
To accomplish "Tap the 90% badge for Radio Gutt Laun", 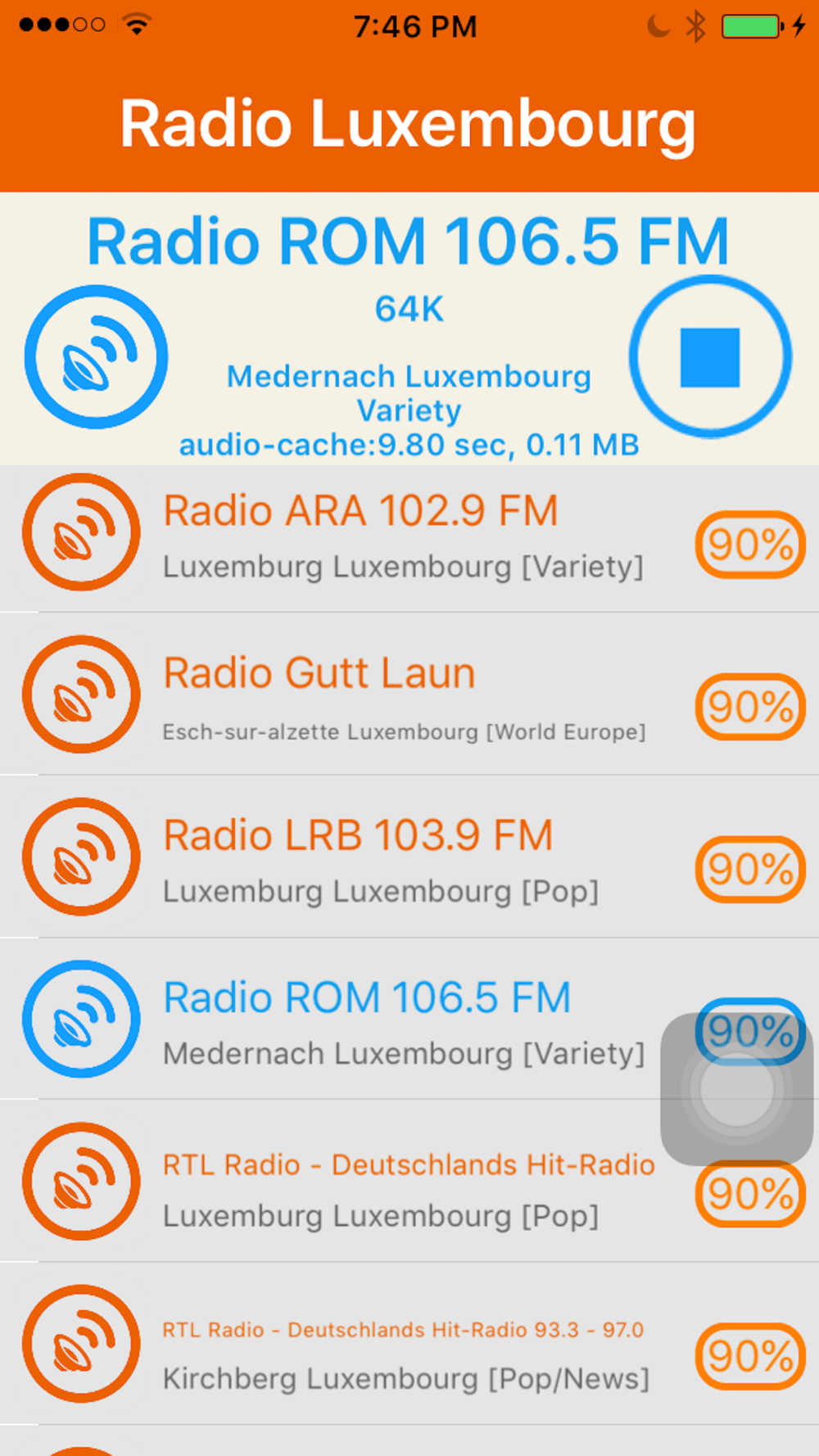I will 750,707.
